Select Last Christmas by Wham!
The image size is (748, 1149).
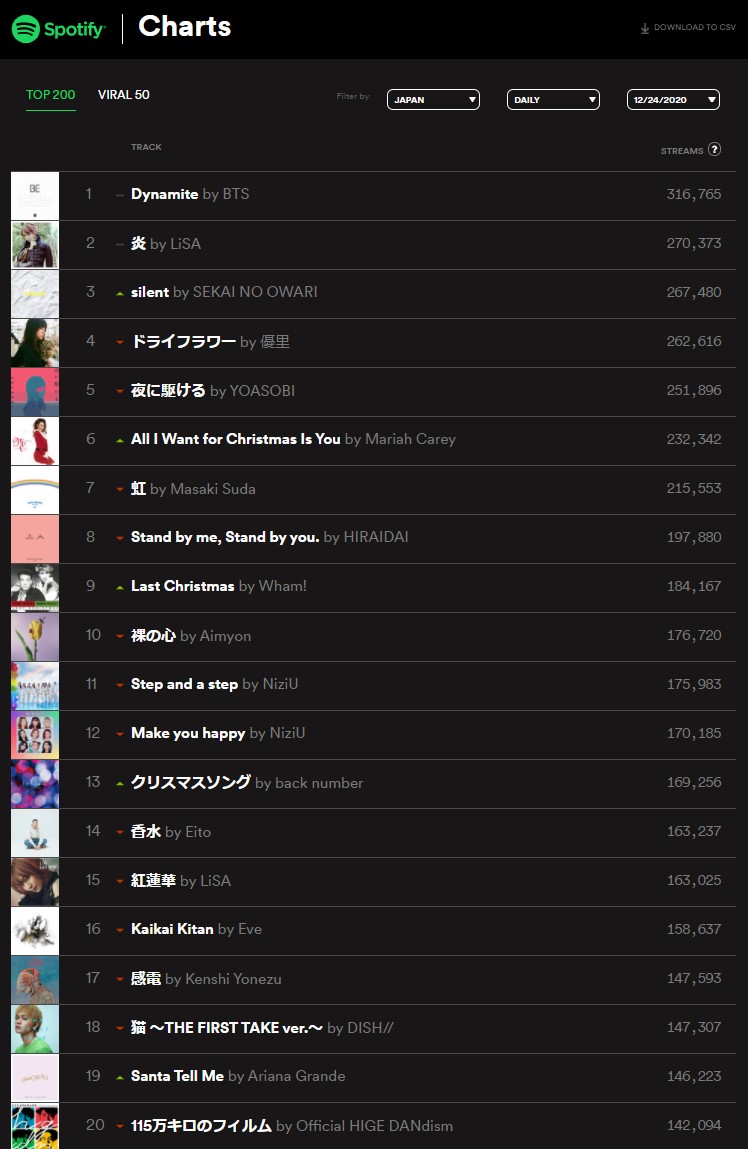click(182, 586)
